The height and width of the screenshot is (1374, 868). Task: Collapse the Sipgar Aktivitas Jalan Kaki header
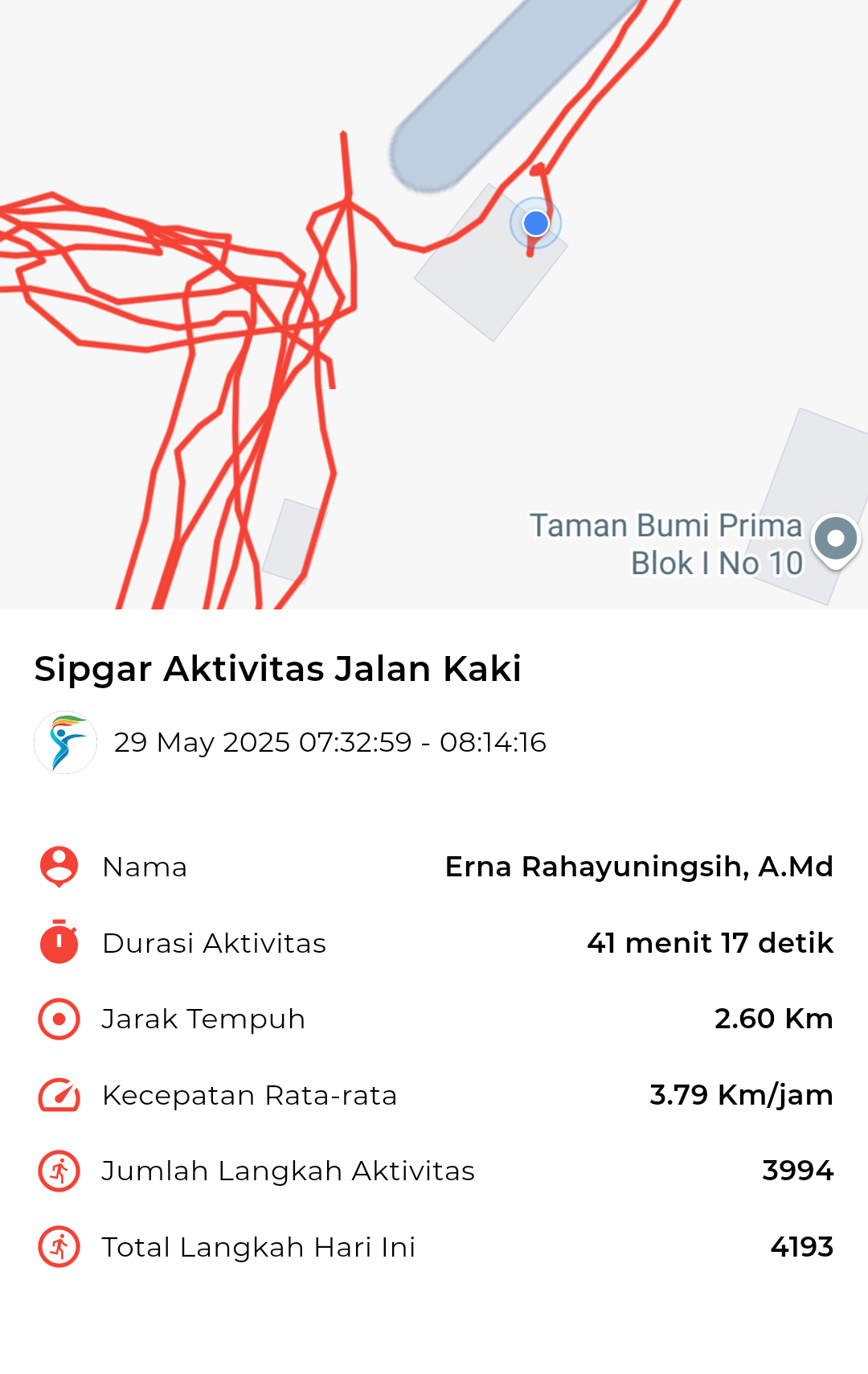[x=276, y=666]
